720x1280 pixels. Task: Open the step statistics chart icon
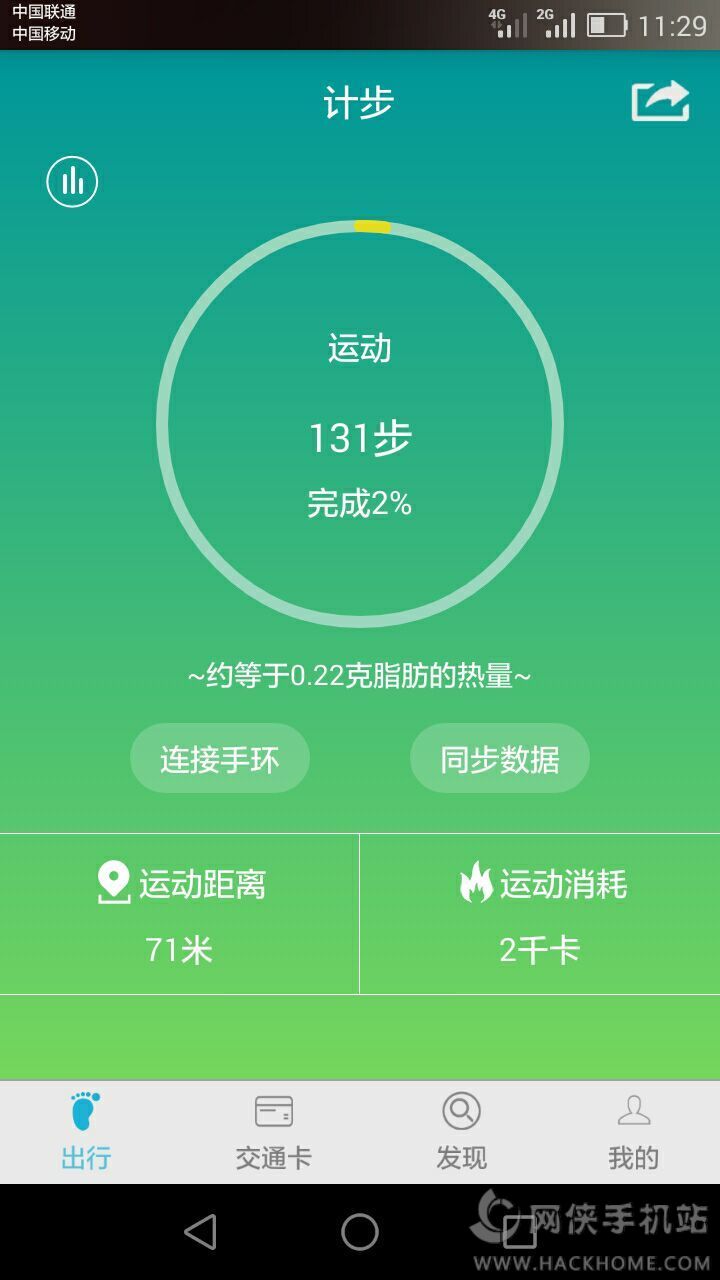[x=72, y=182]
